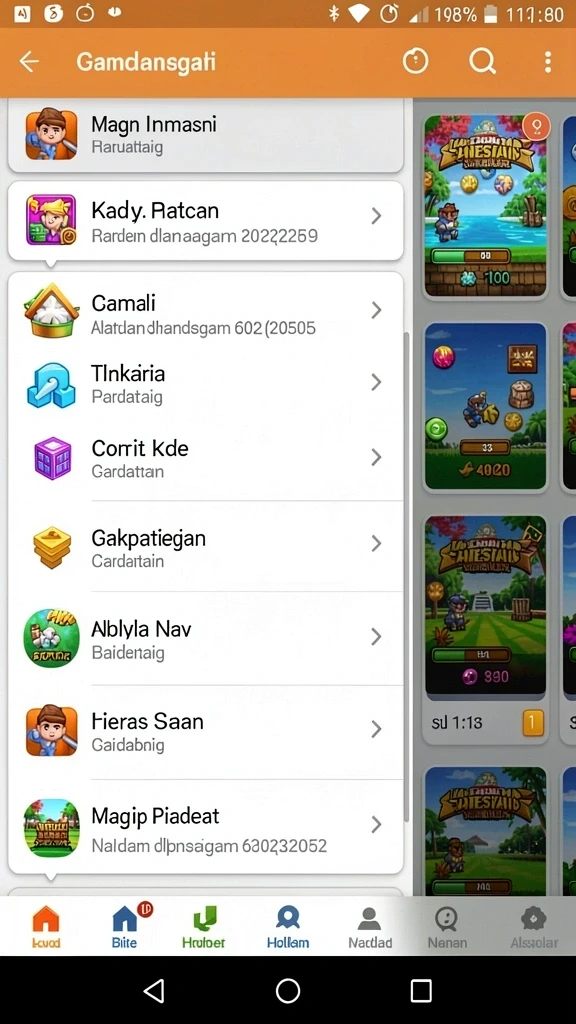Open the Magn Inmasni row
Viewport: 576px width, 1024px height.
coord(206,135)
